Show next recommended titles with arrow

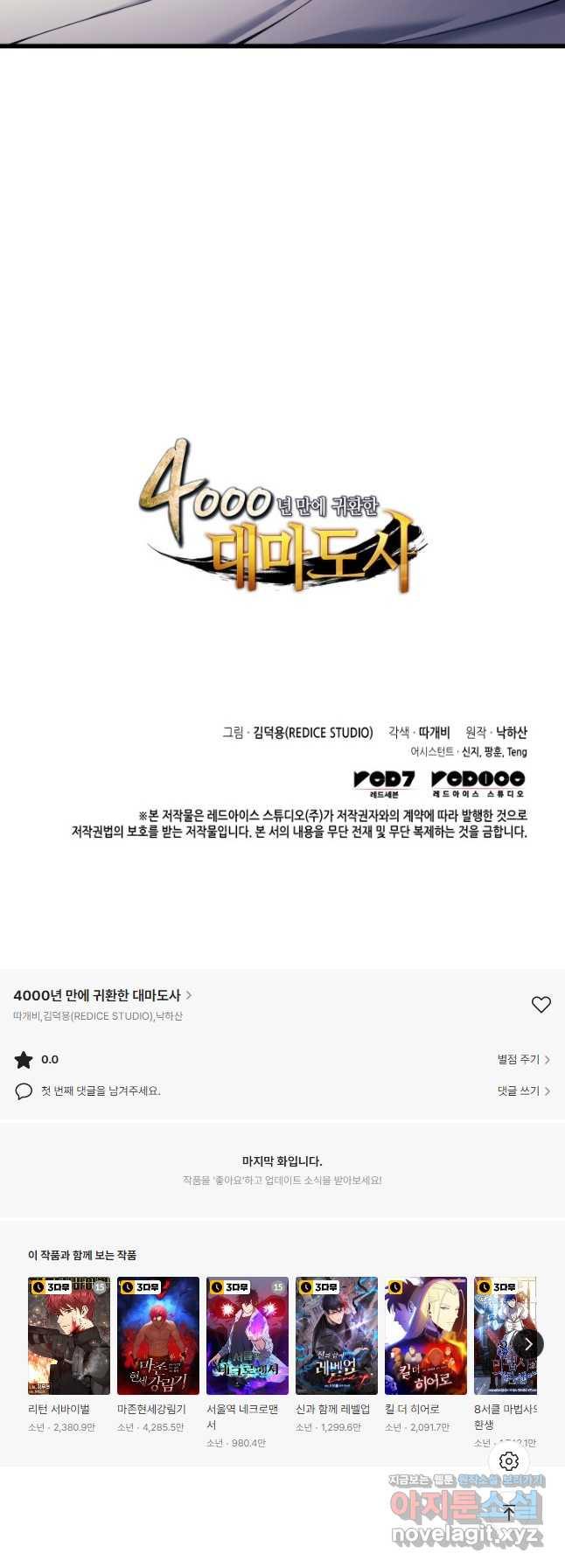pos(528,1344)
